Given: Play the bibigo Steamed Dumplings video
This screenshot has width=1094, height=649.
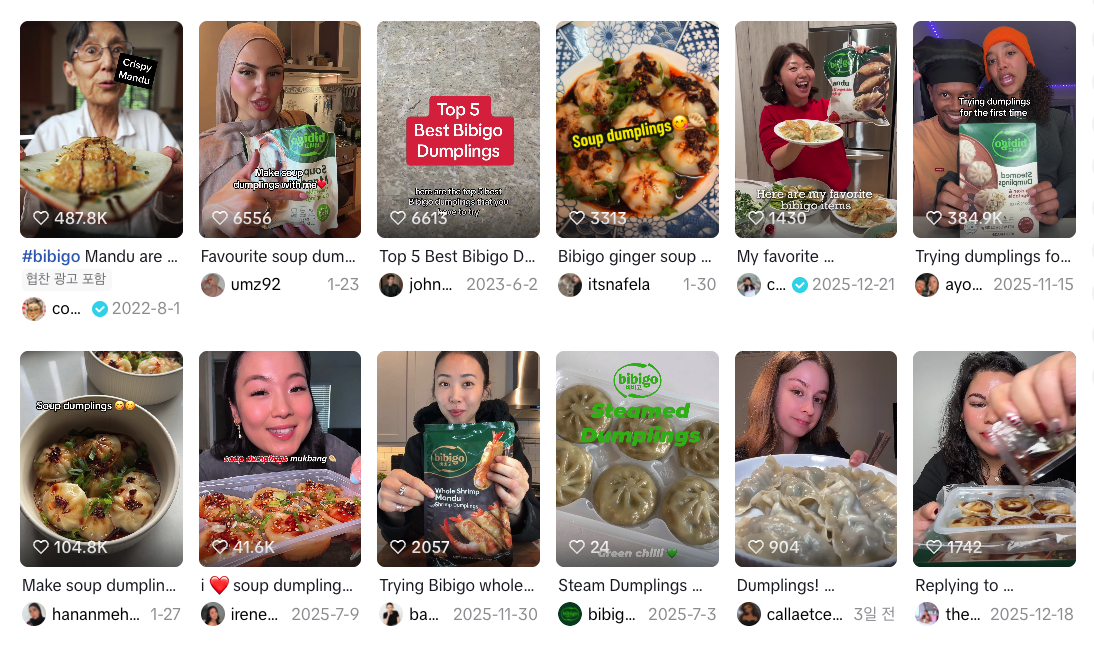Looking at the screenshot, I should [637, 458].
